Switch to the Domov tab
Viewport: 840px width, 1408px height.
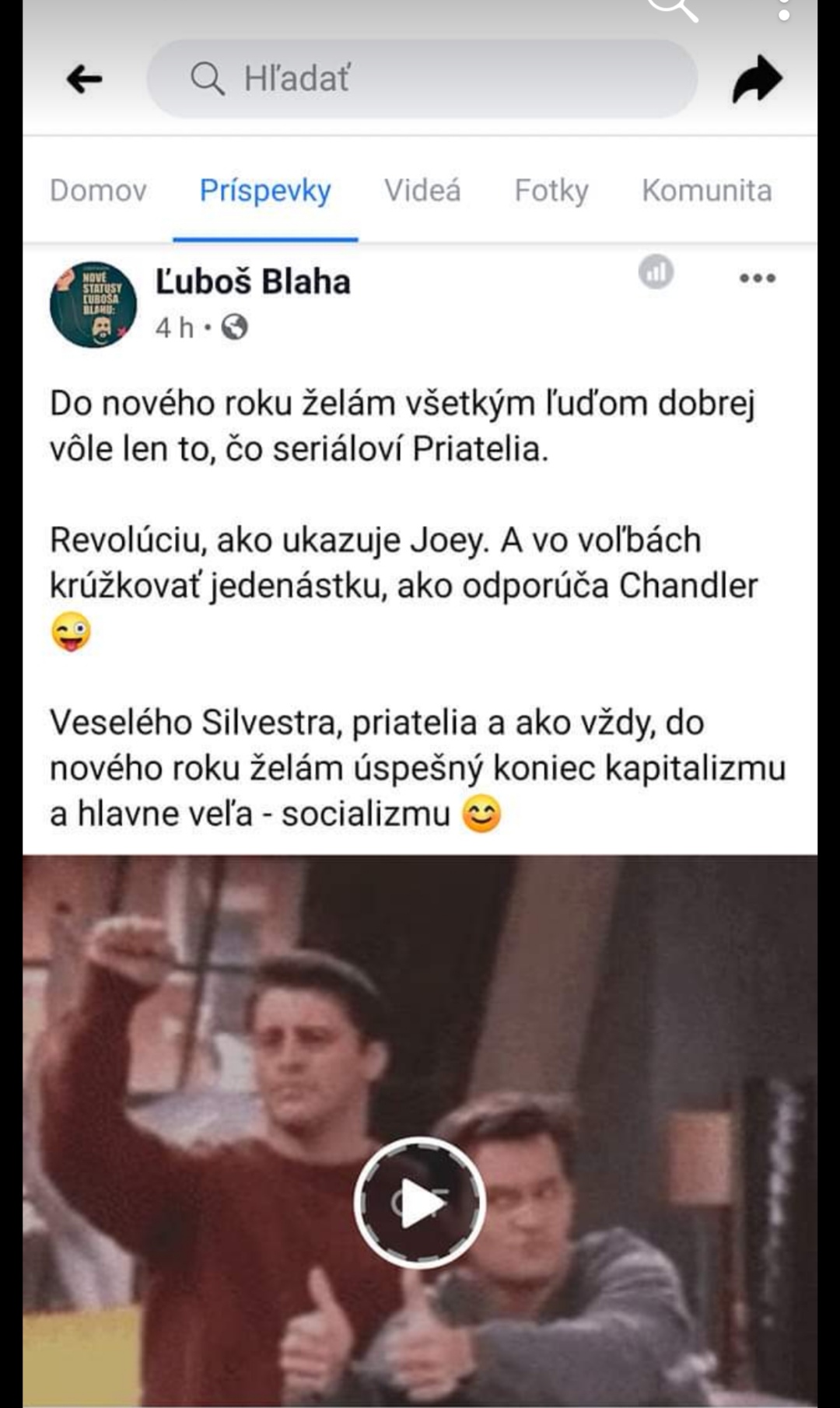point(98,191)
